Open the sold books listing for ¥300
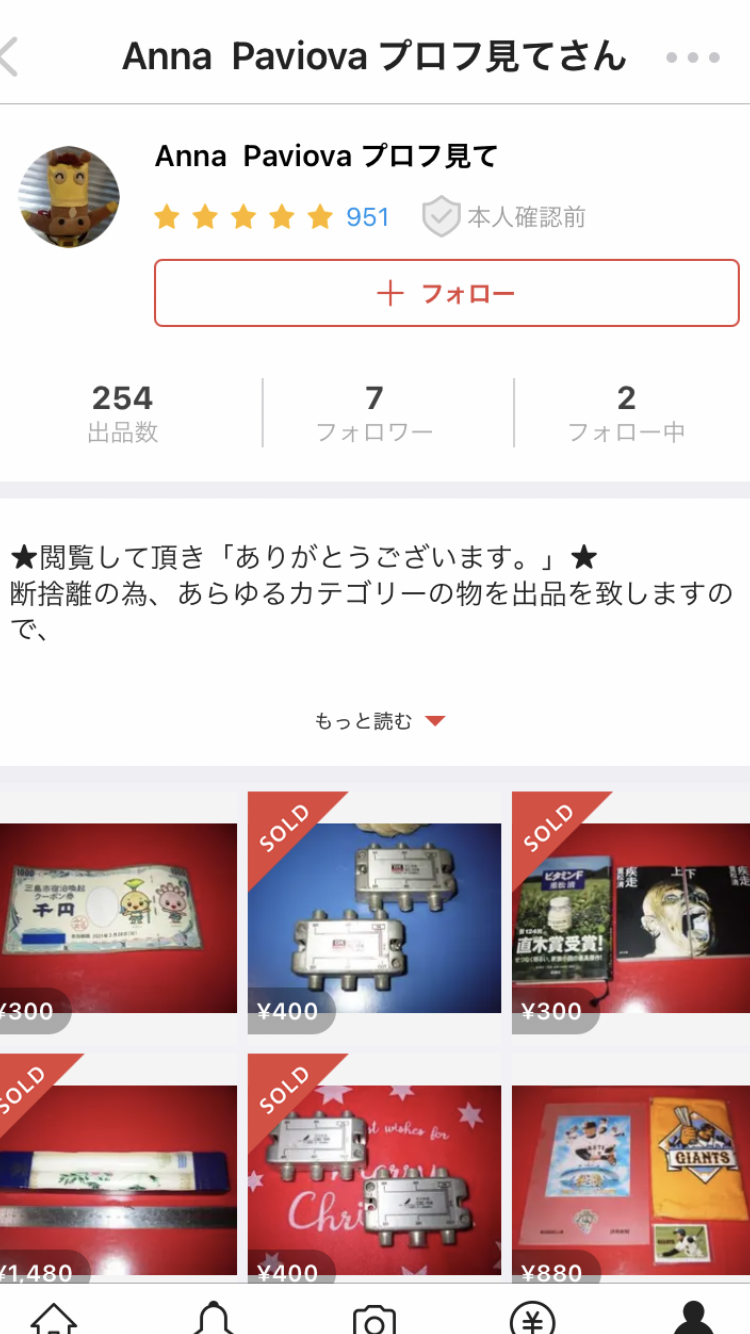The image size is (750, 1334). 630,915
